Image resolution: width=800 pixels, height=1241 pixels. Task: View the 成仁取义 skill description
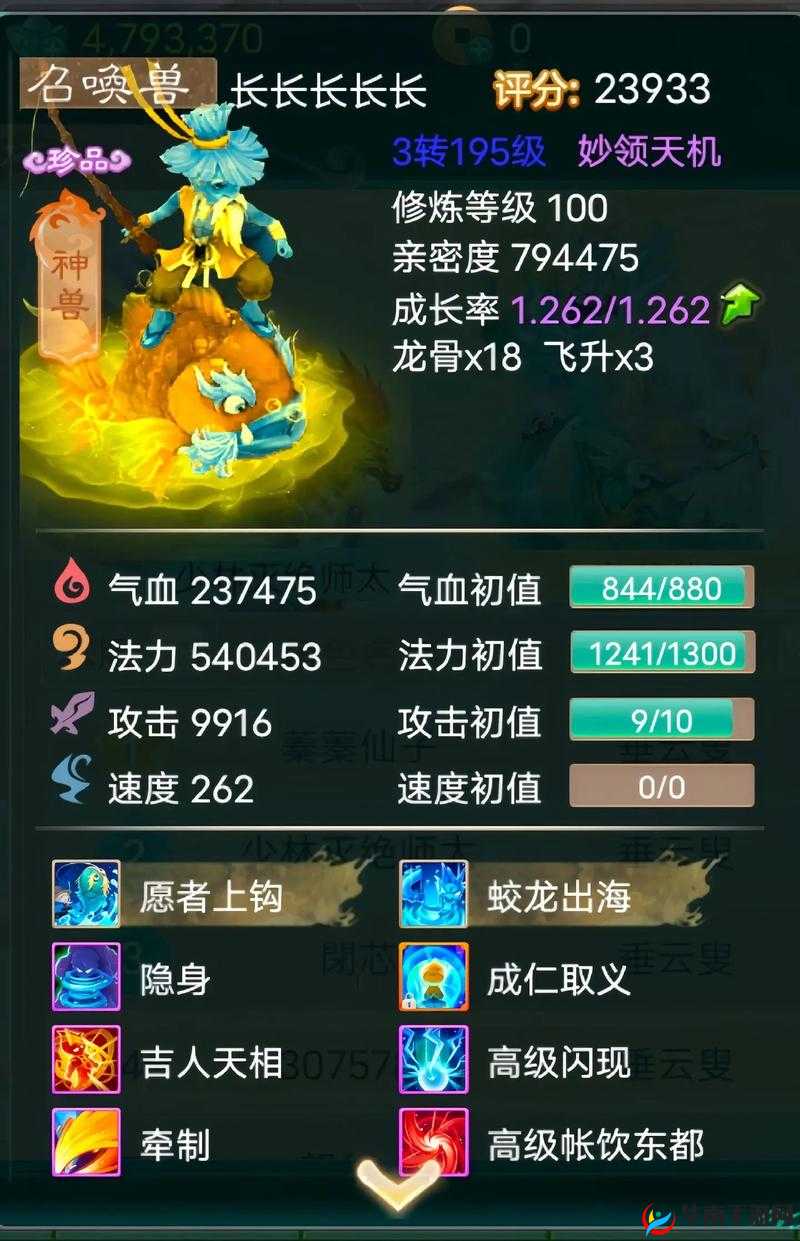point(433,977)
